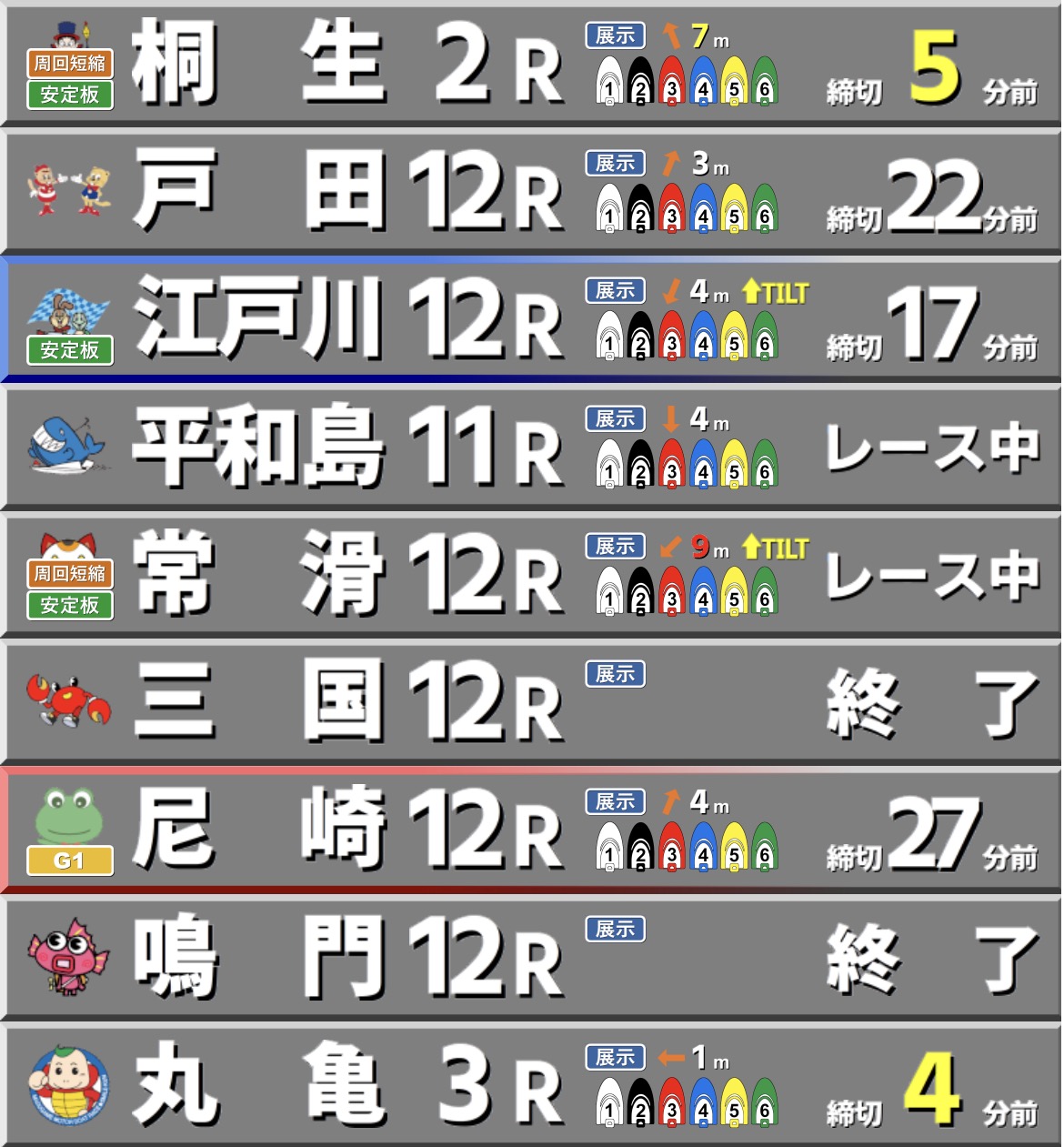Open 展示 for 三国
The image size is (1064, 1147).
[615, 673]
